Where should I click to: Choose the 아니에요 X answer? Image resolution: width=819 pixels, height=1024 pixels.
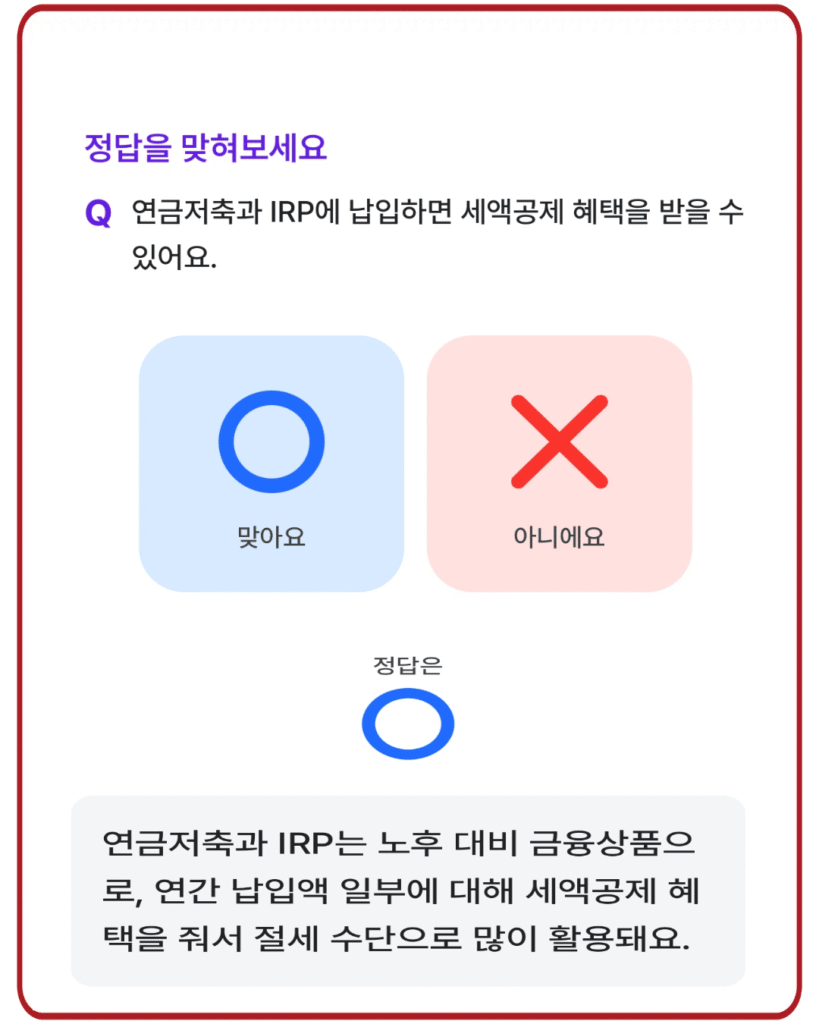(559, 463)
